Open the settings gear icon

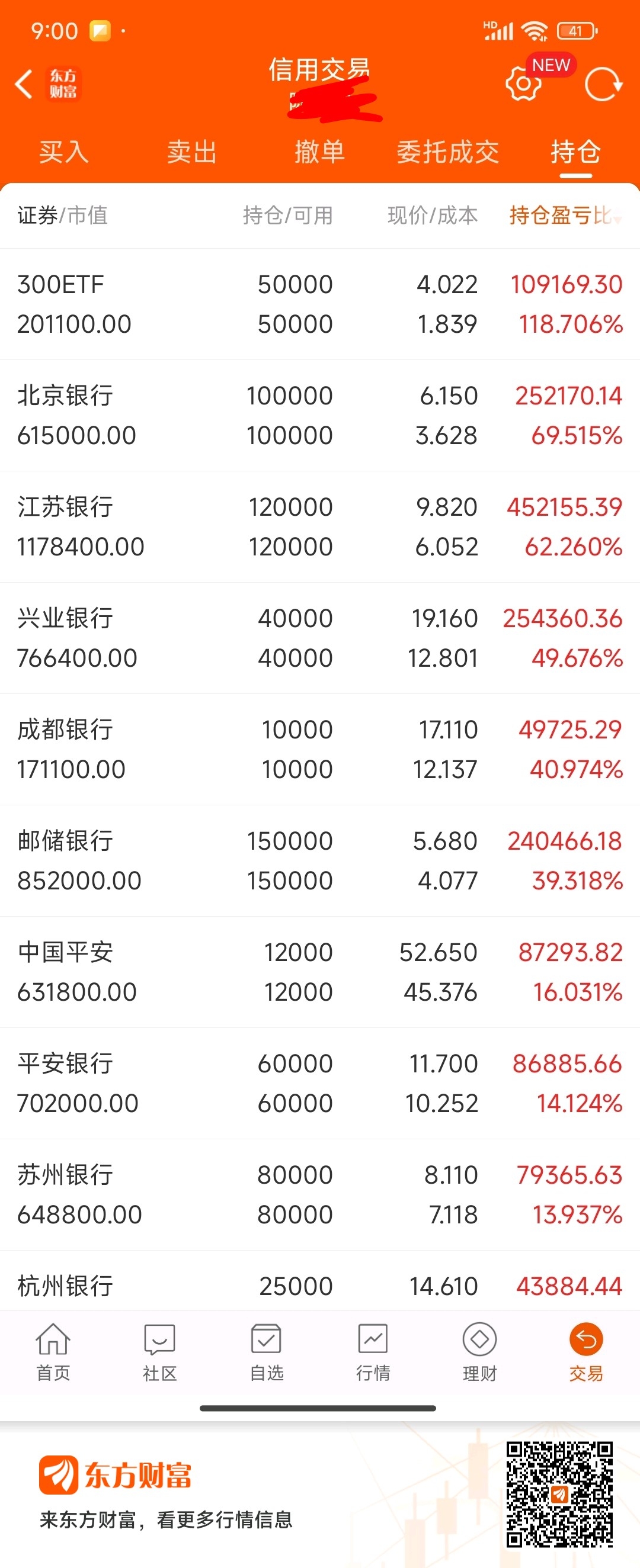(x=523, y=83)
